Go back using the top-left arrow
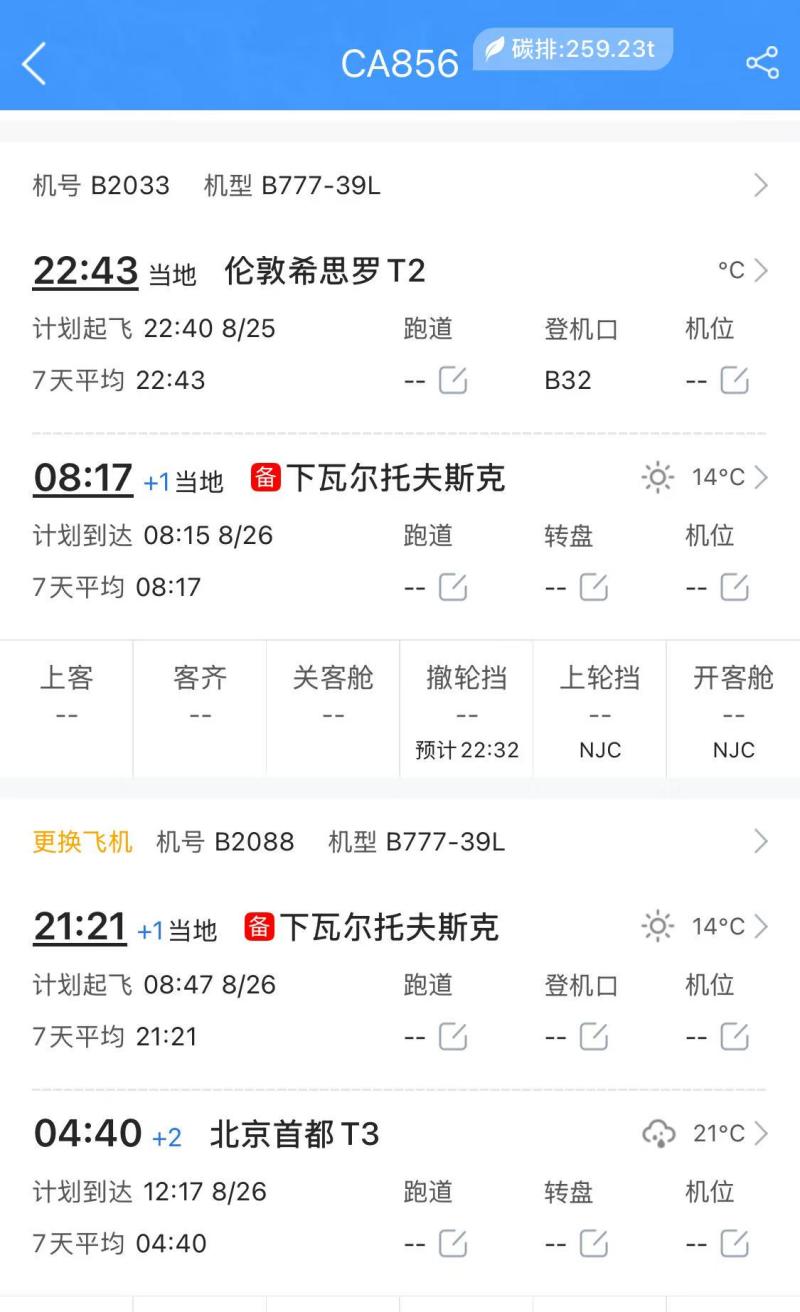Viewport: 800px width, 1312px height. coord(34,64)
